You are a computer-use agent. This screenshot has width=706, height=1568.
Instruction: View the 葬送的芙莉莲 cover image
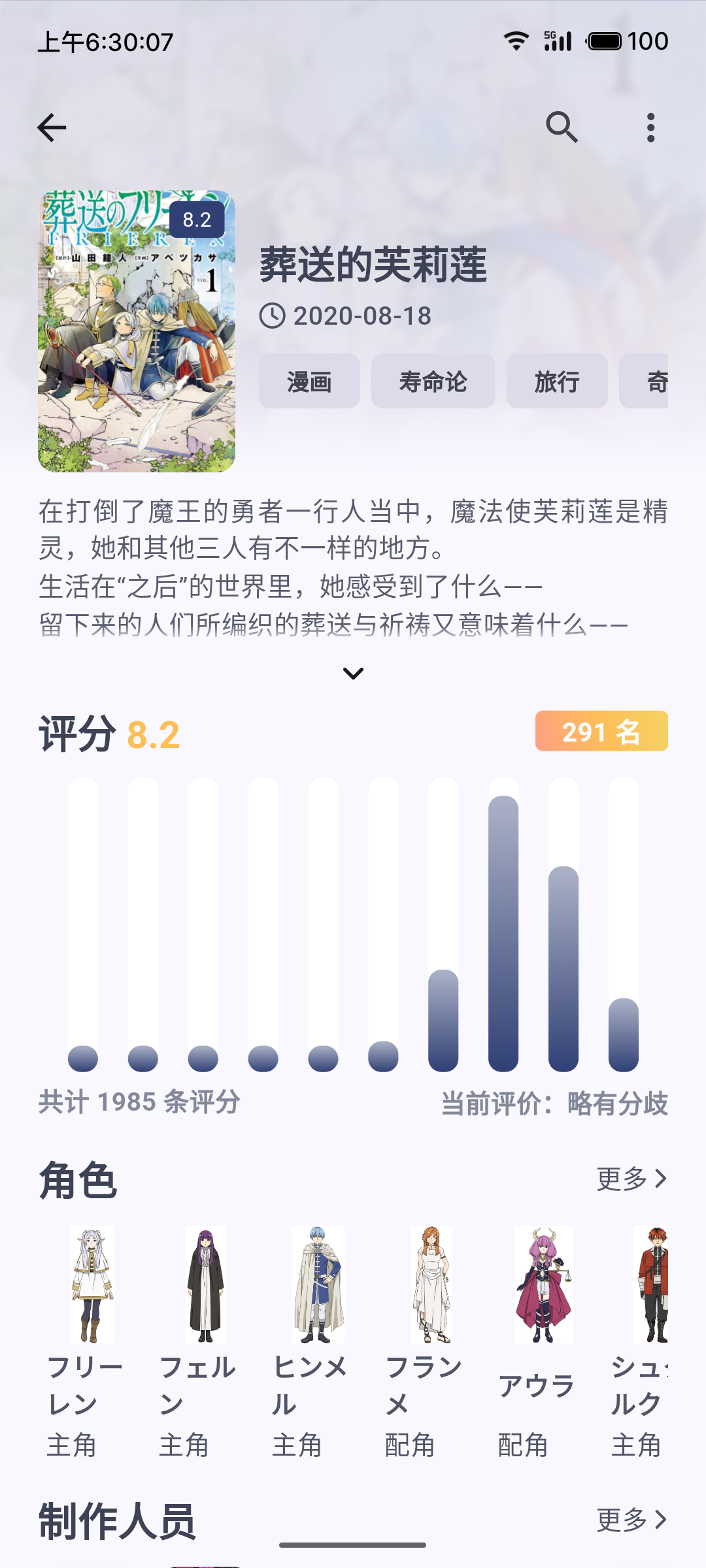point(137,331)
